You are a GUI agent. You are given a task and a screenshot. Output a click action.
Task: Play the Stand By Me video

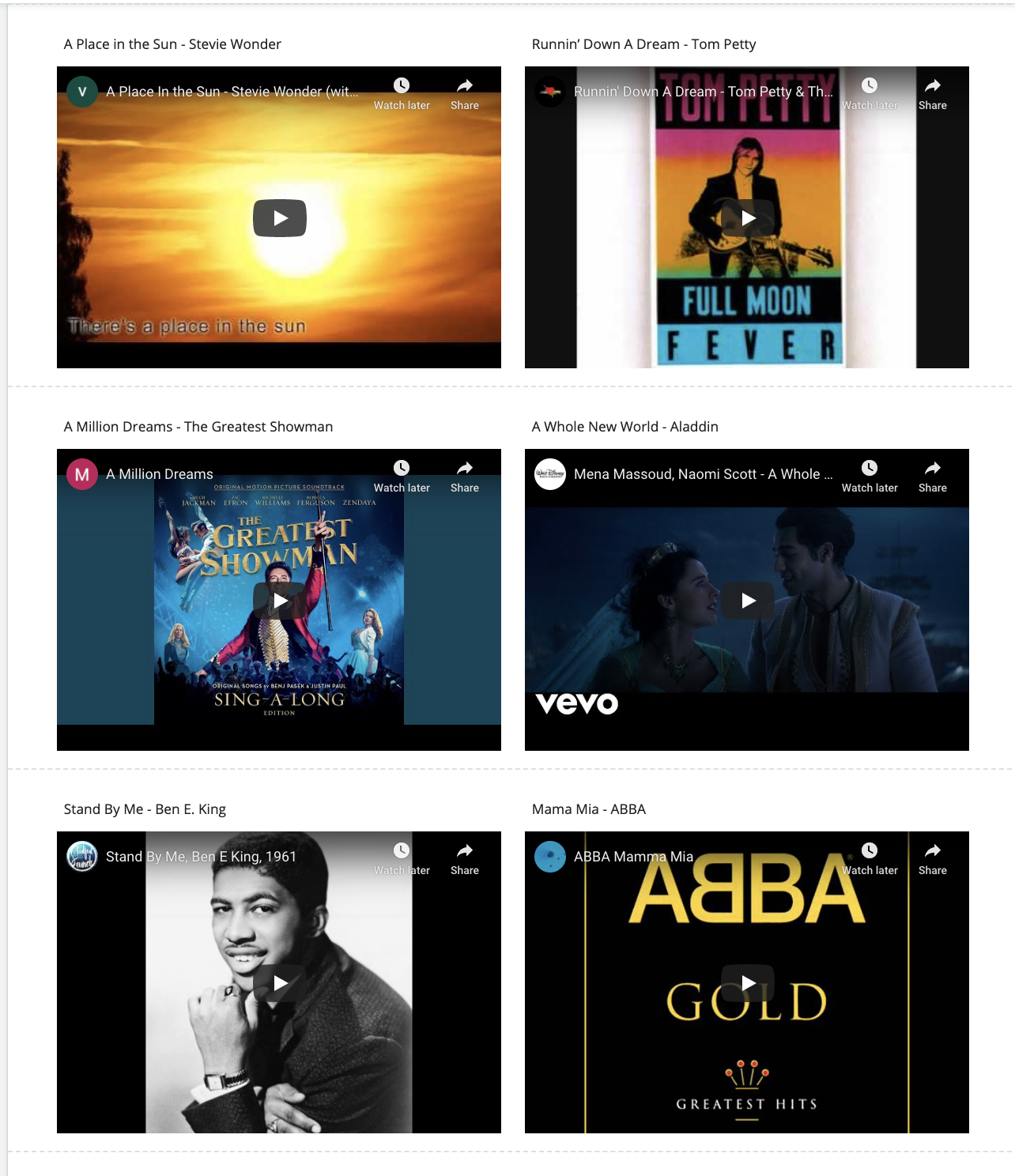(280, 983)
